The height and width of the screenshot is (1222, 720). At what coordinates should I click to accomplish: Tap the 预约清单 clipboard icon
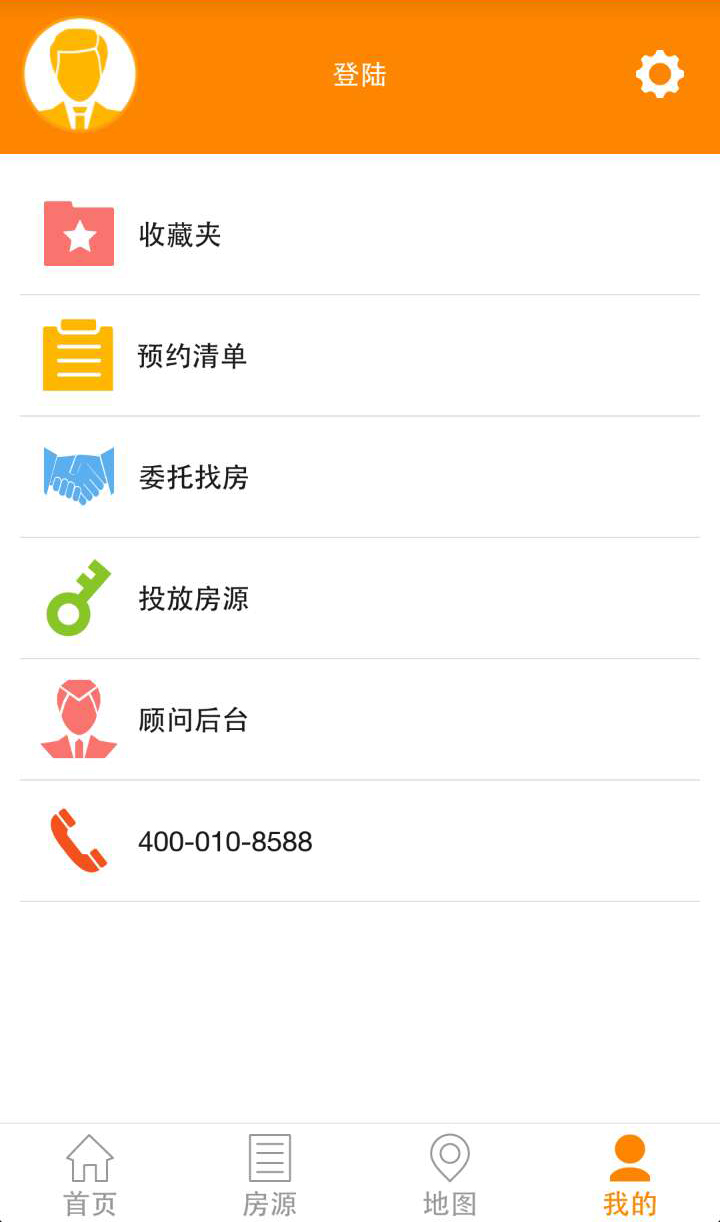tap(78, 355)
